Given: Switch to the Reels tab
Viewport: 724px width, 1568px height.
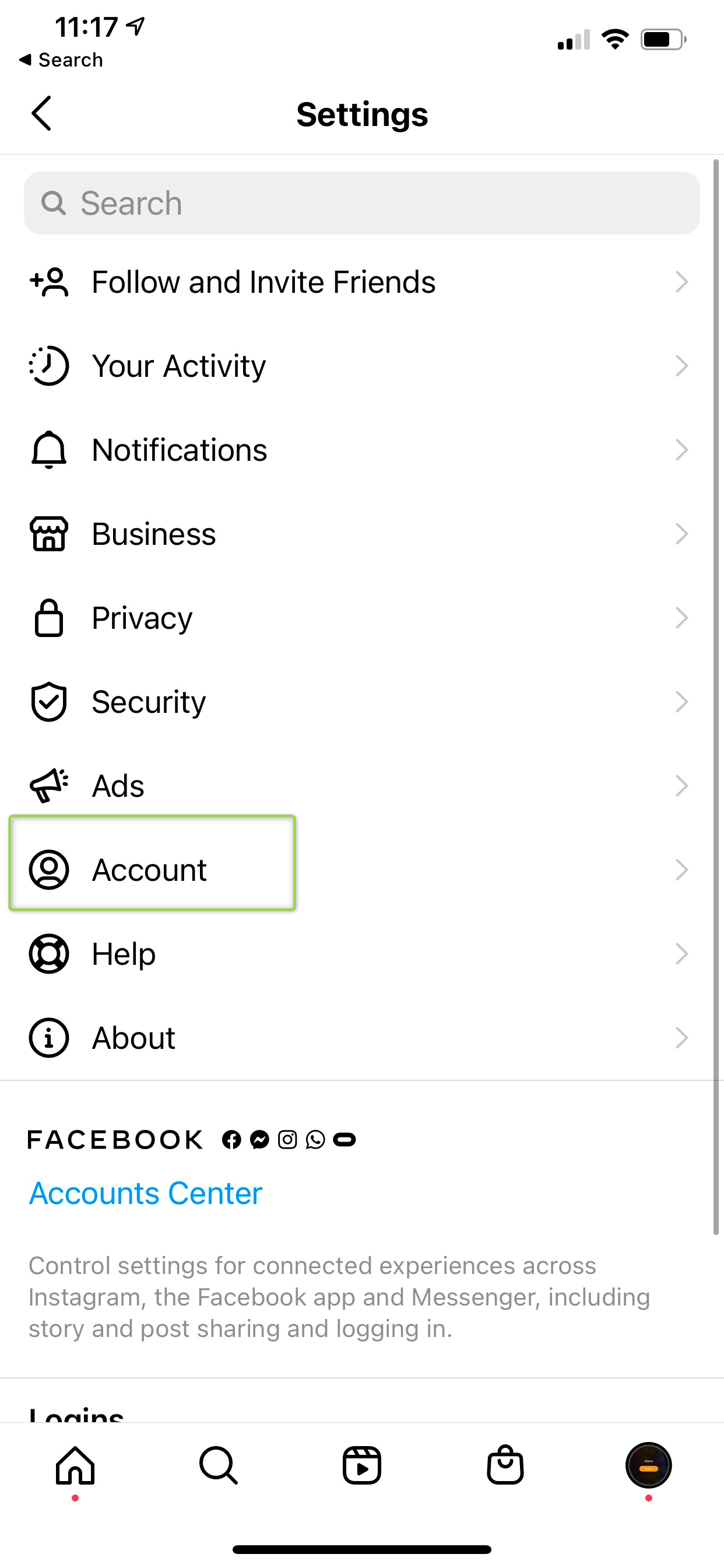Looking at the screenshot, I should point(362,1466).
